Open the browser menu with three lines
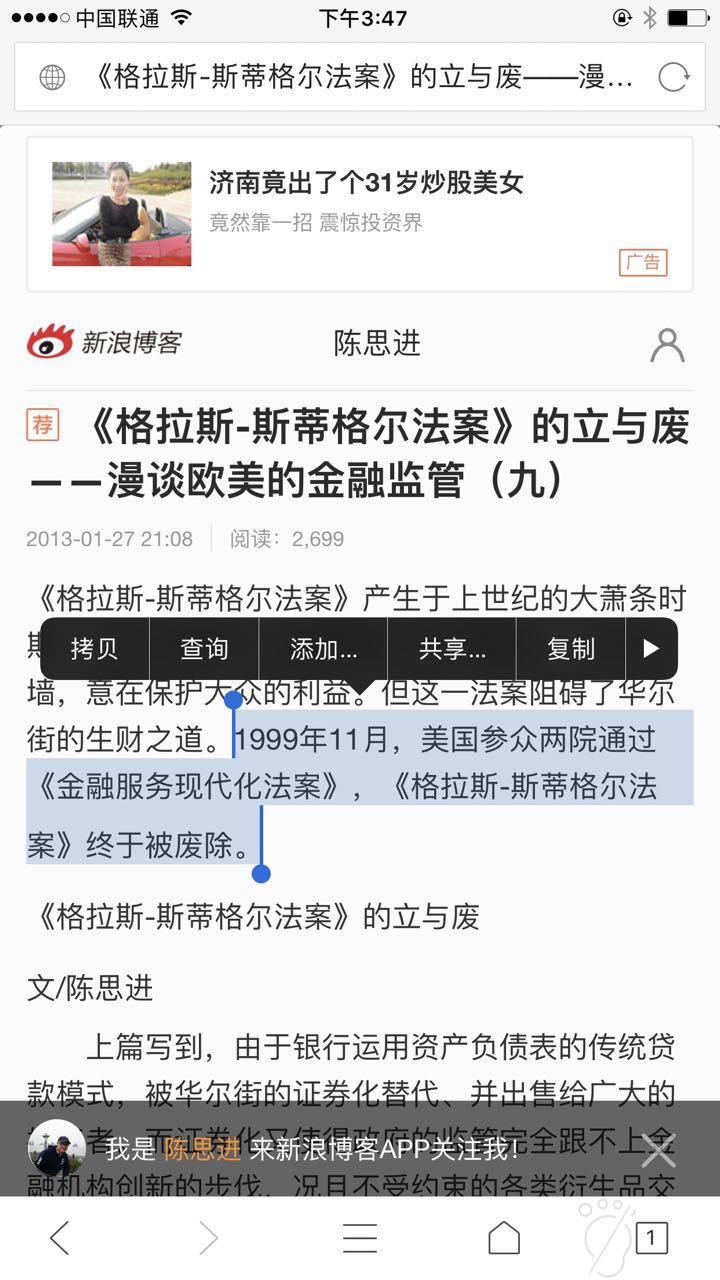This screenshot has width=720, height=1280. click(360, 1238)
